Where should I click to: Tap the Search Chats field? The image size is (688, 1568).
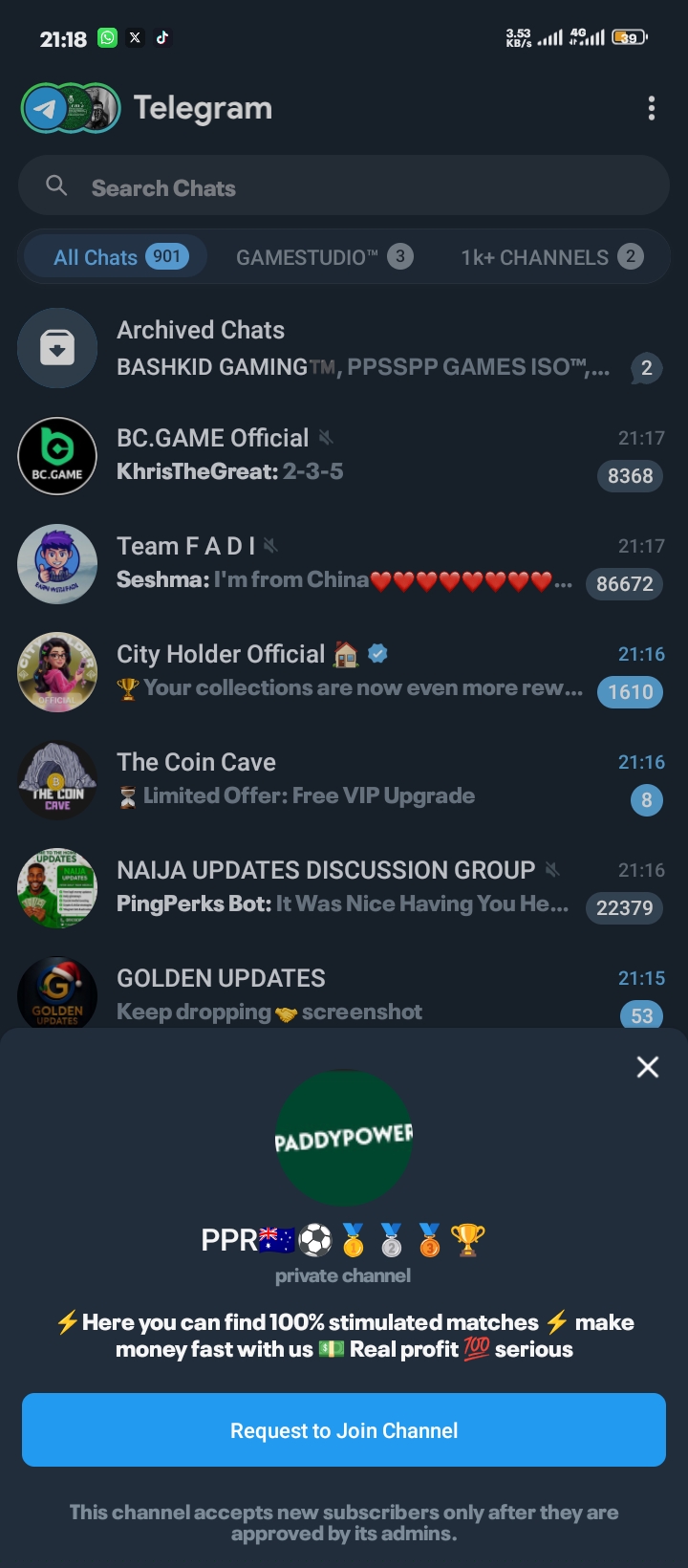click(344, 187)
